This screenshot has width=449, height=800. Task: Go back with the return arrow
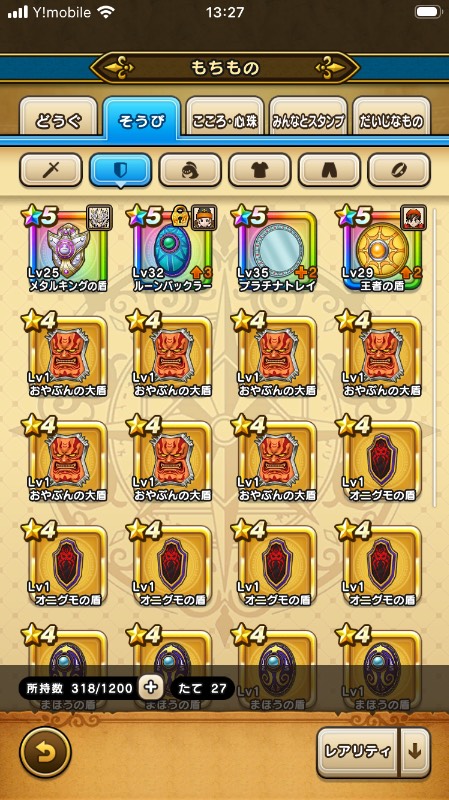pyautogui.click(x=45, y=753)
